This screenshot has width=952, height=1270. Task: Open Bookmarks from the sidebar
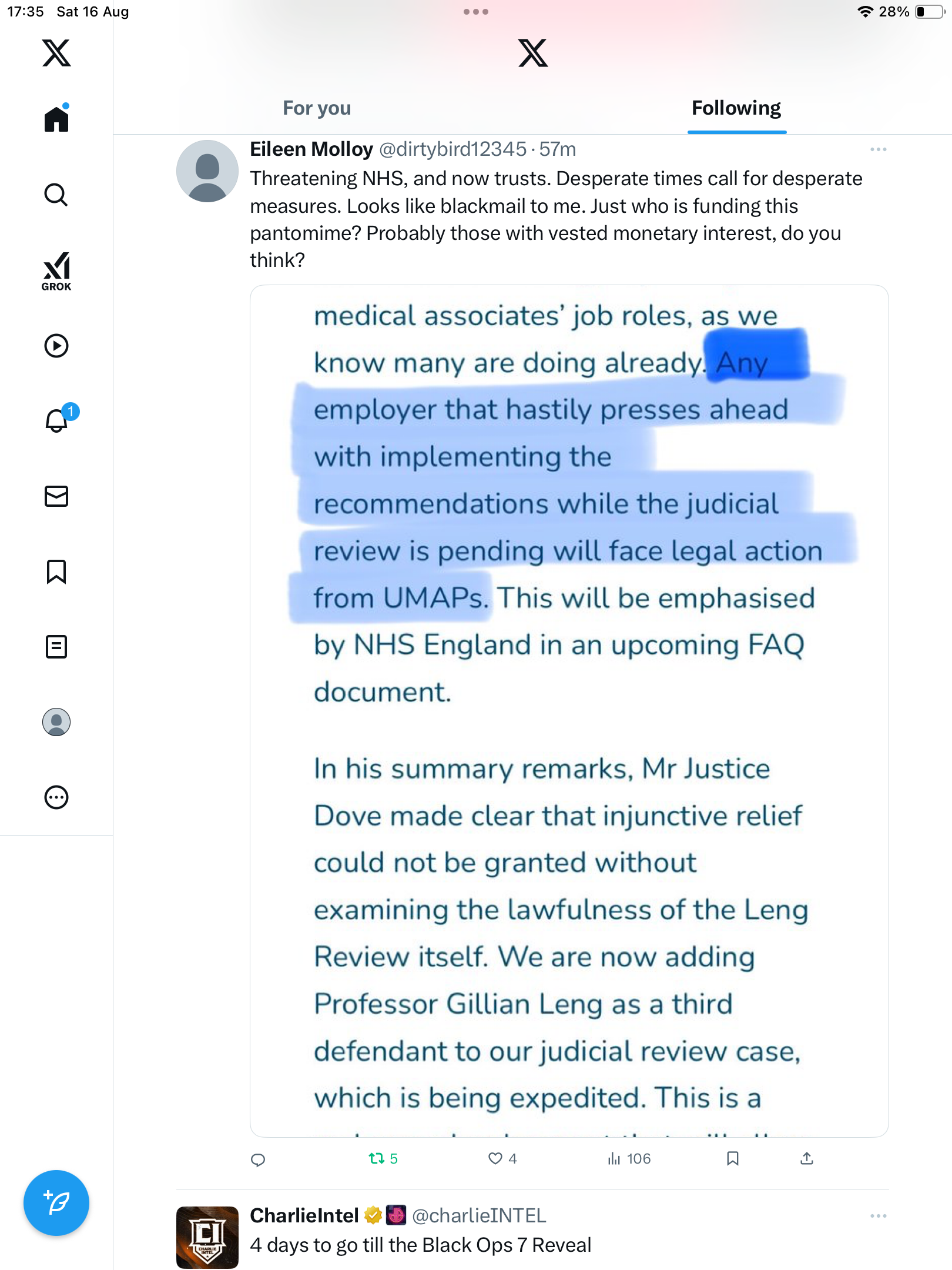[x=56, y=571]
